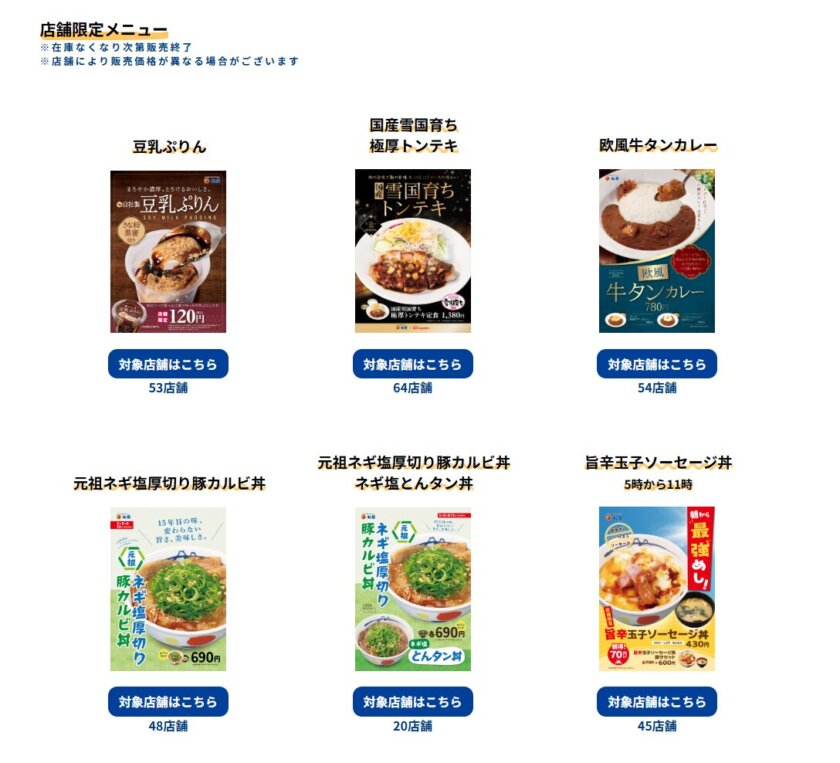Open the target stores for the 48店舗 元祖ネギ塩厚切り豚カルビ丼

(x=168, y=701)
